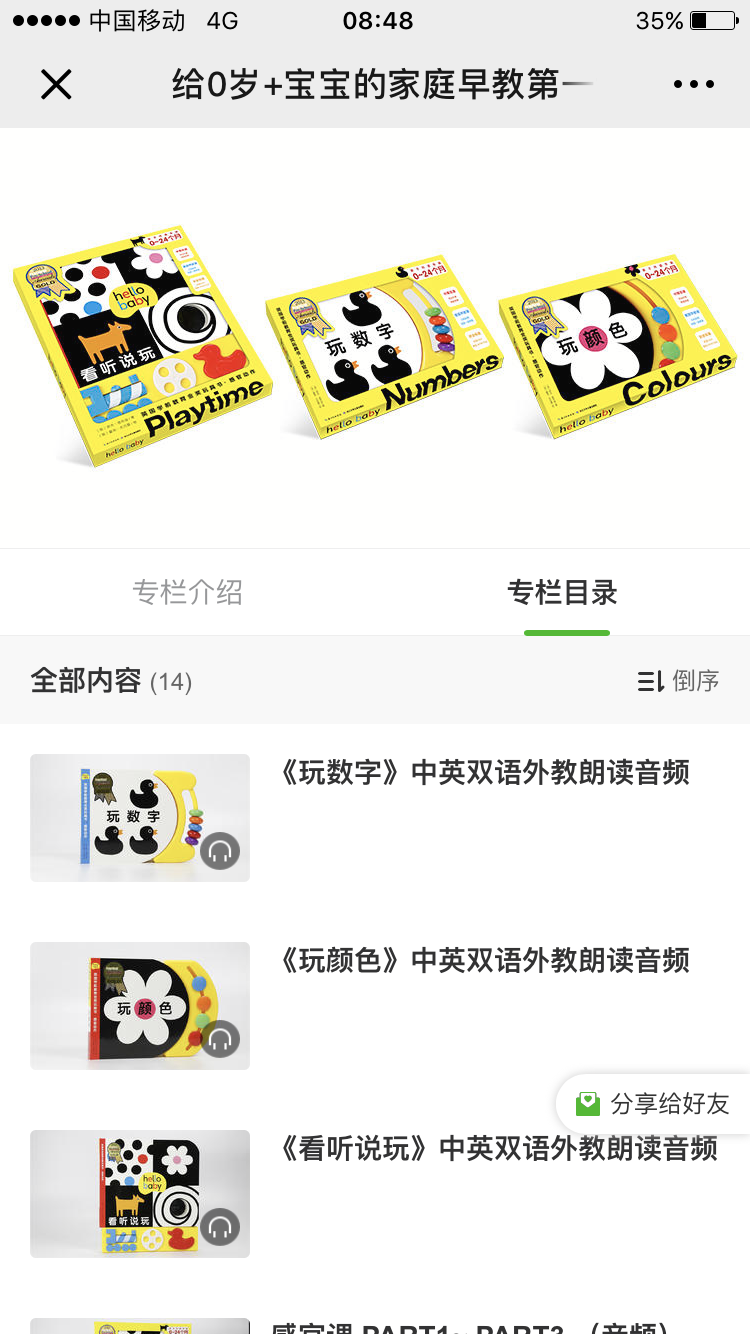
Task: Open《玩数字》中英双语外教朗读音频
Action: point(485,773)
